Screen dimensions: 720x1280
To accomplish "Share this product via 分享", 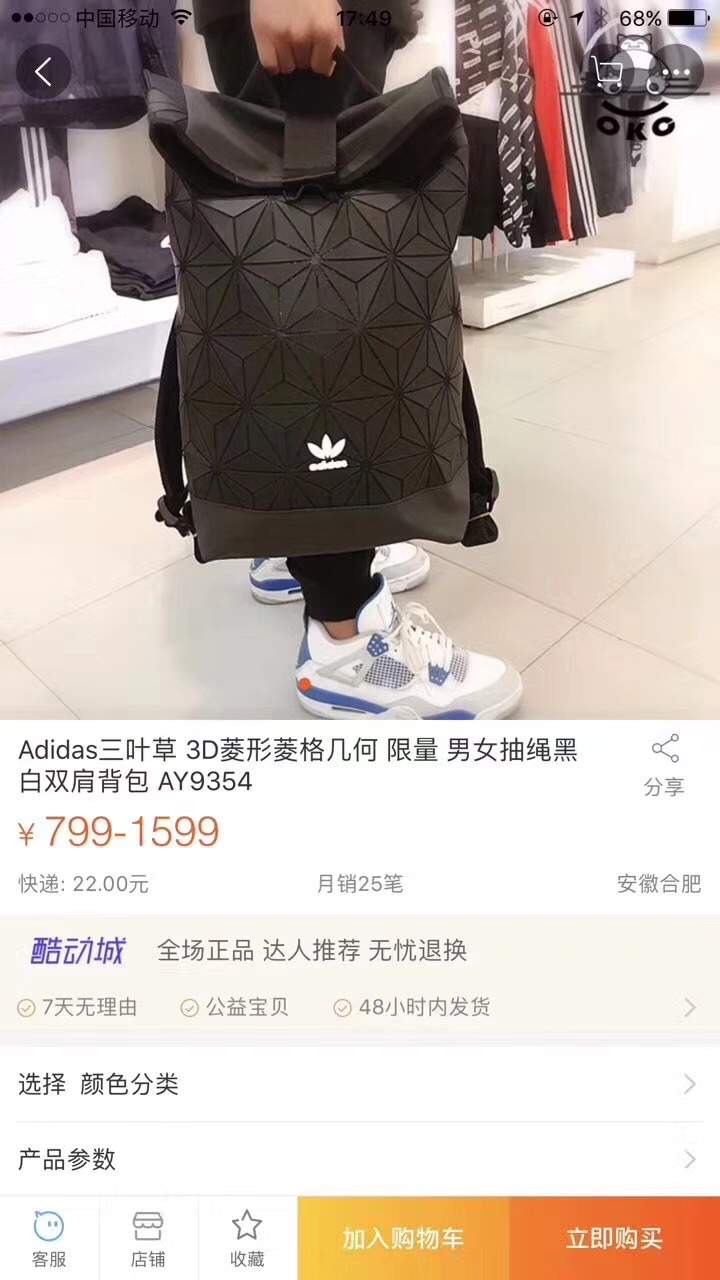I will [x=664, y=765].
